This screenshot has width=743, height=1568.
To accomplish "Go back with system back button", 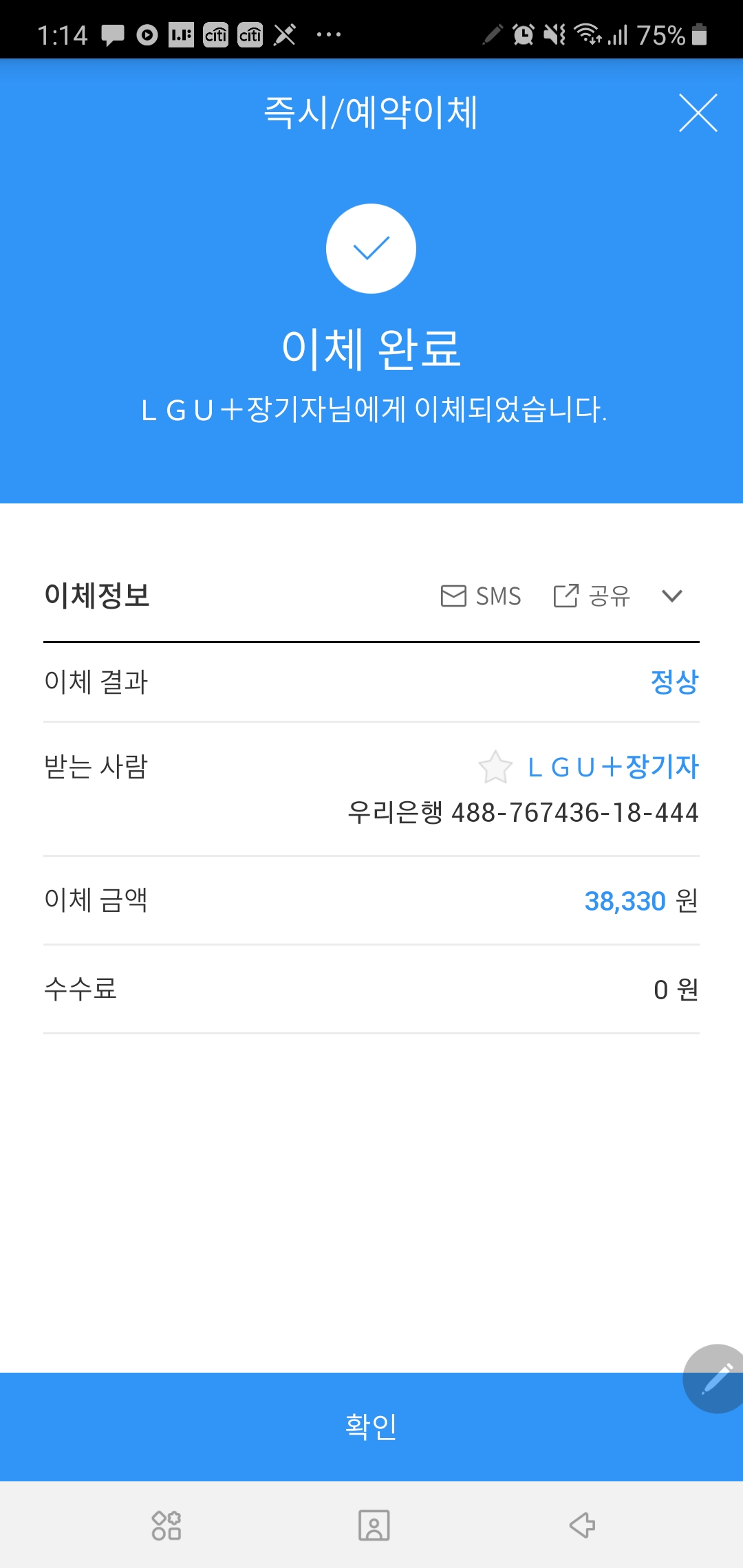I will [x=582, y=1525].
